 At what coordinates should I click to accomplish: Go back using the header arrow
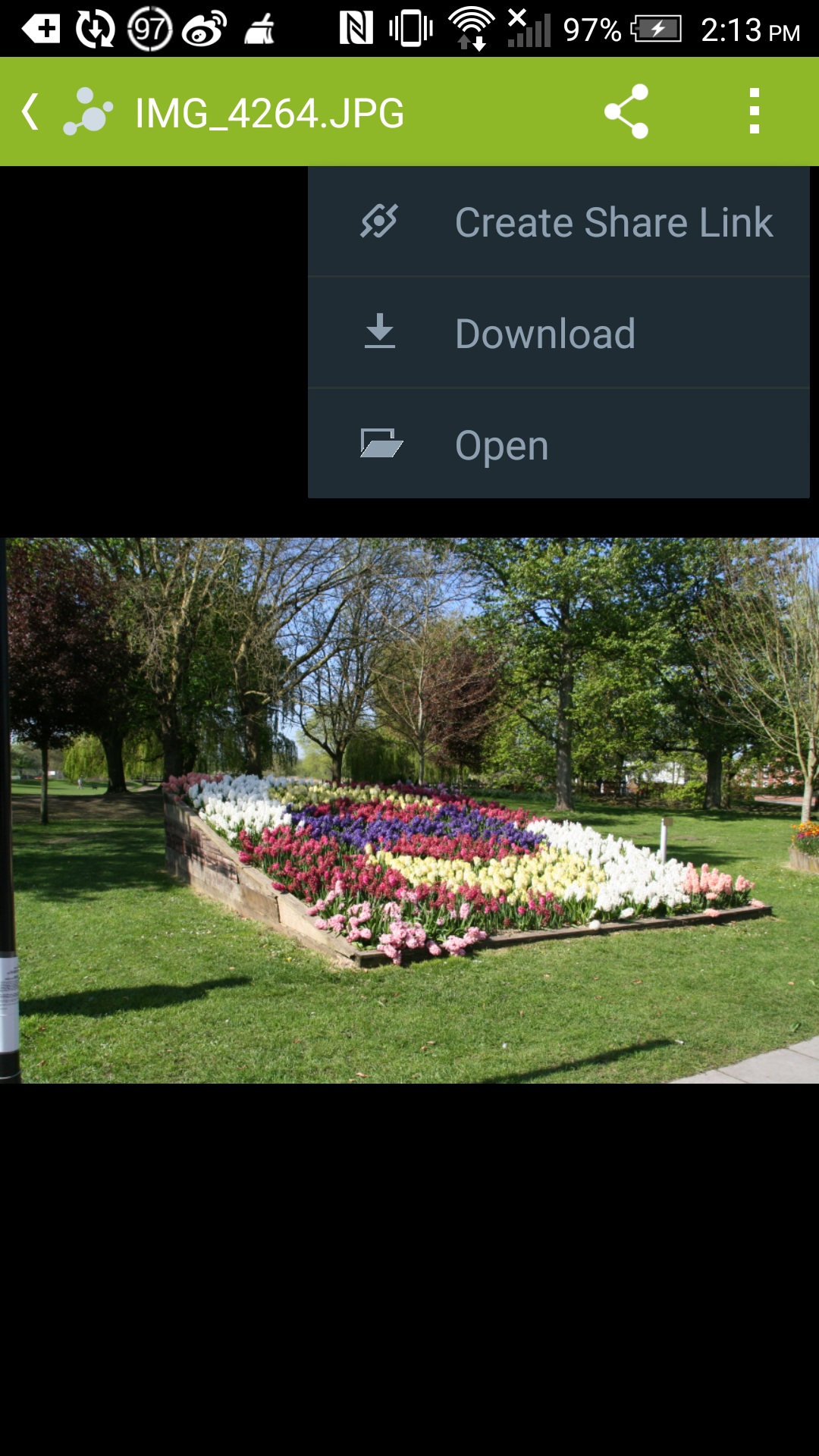click(x=30, y=112)
